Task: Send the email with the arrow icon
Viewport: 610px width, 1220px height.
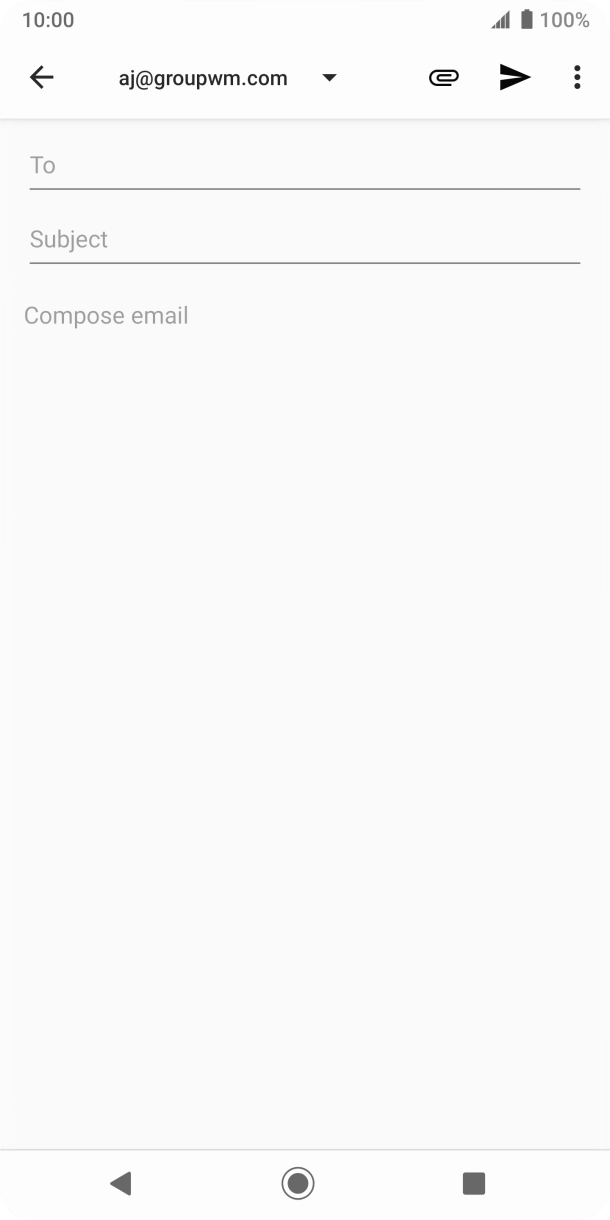Action: coord(514,78)
